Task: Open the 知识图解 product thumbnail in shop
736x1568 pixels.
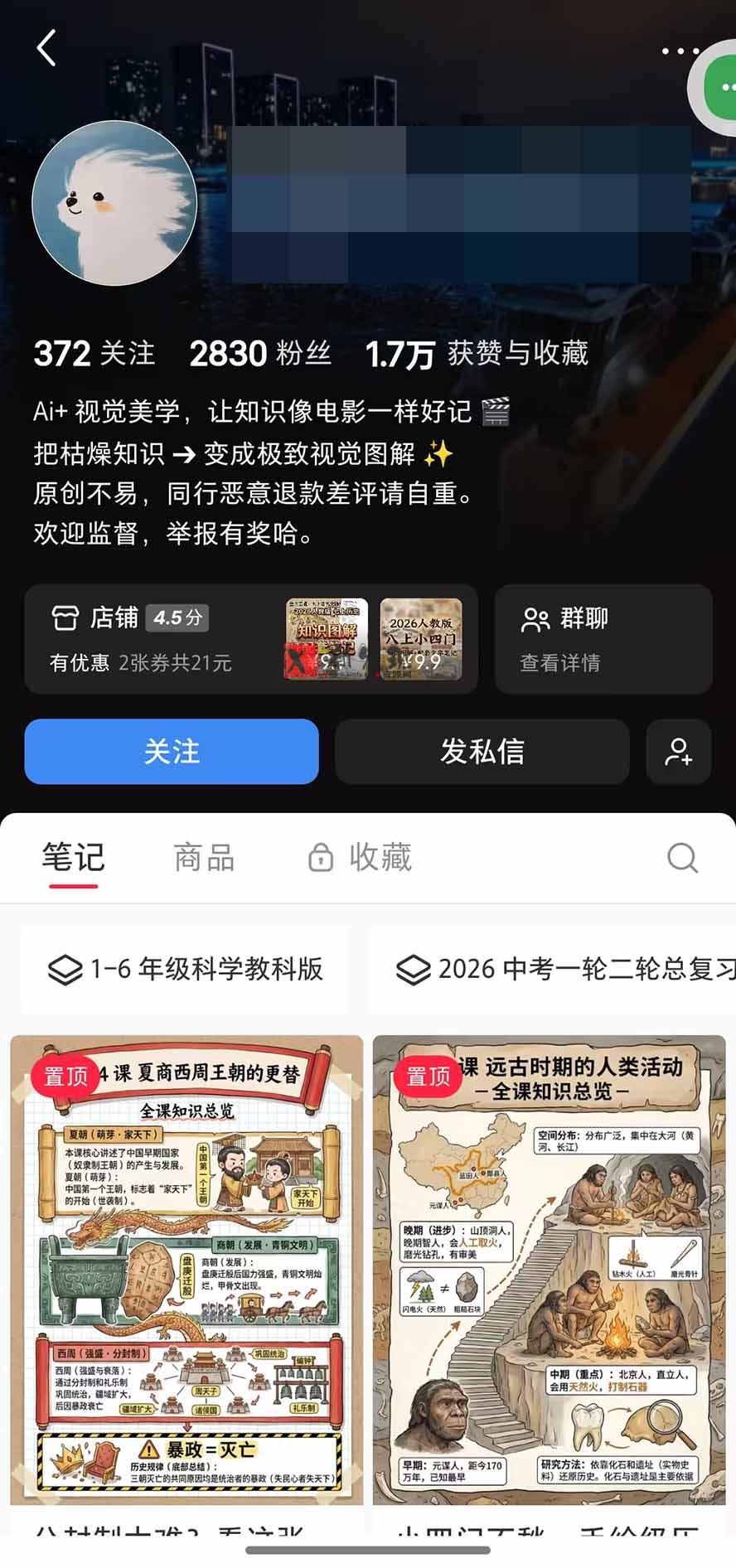Action: coord(327,639)
